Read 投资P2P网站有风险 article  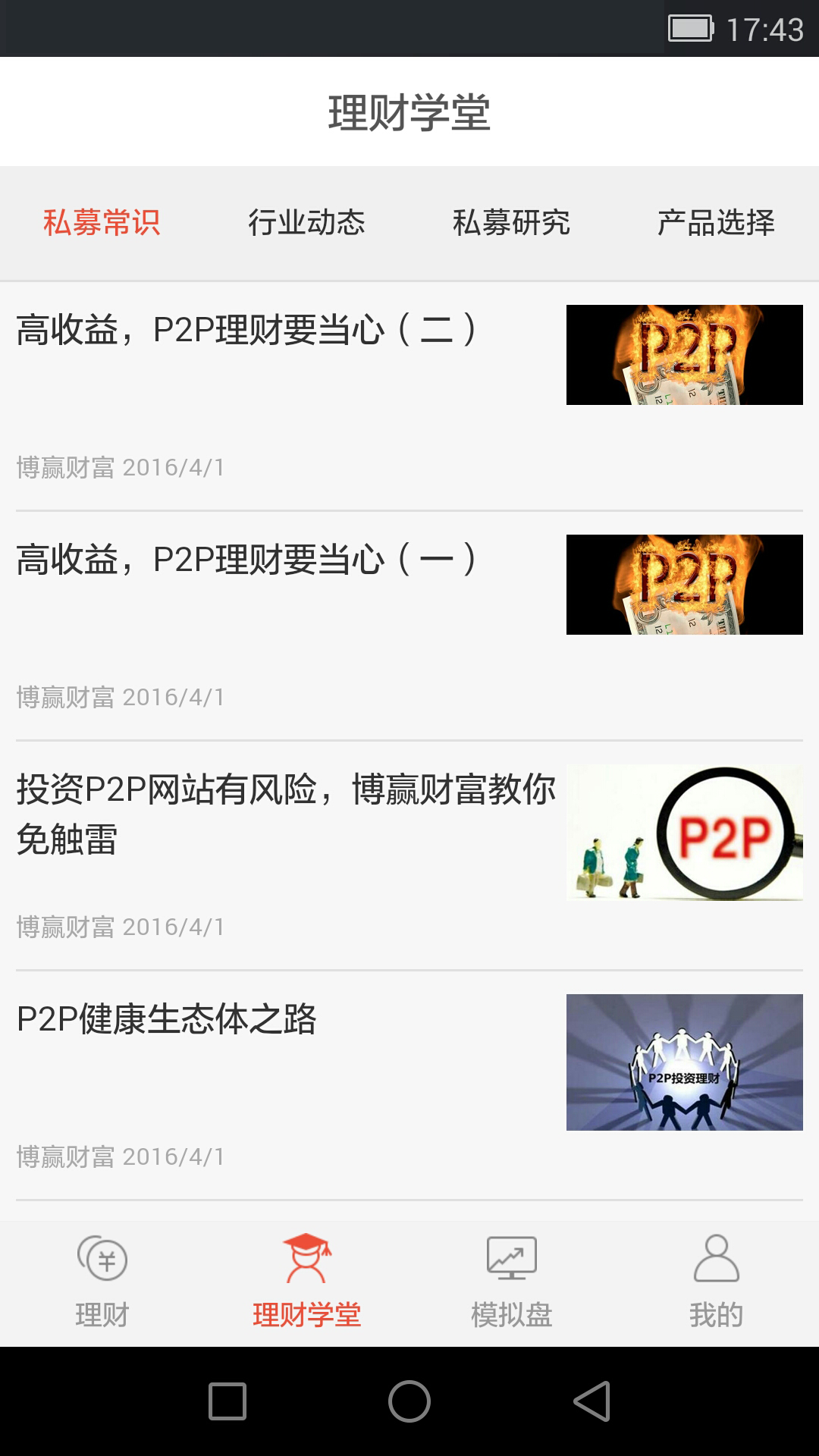coord(285,814)
